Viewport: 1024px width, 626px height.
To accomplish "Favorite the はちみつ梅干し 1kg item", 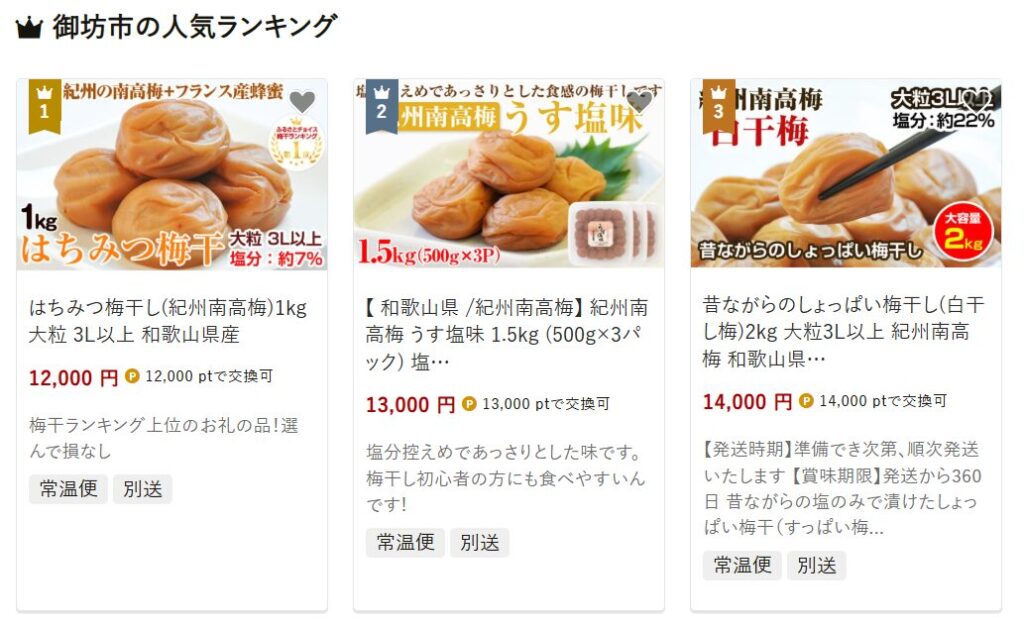I will [302, 101].
